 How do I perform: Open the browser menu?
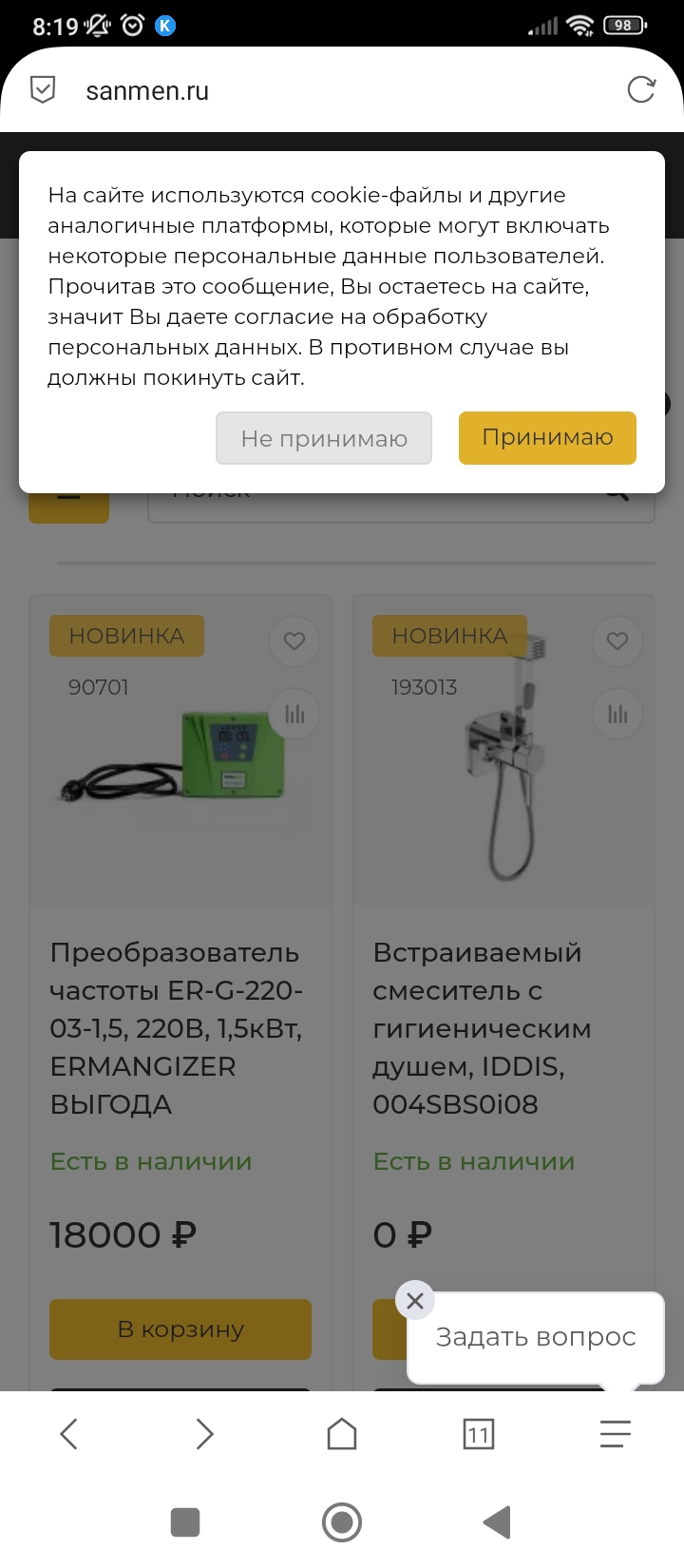click(616, 1433)
